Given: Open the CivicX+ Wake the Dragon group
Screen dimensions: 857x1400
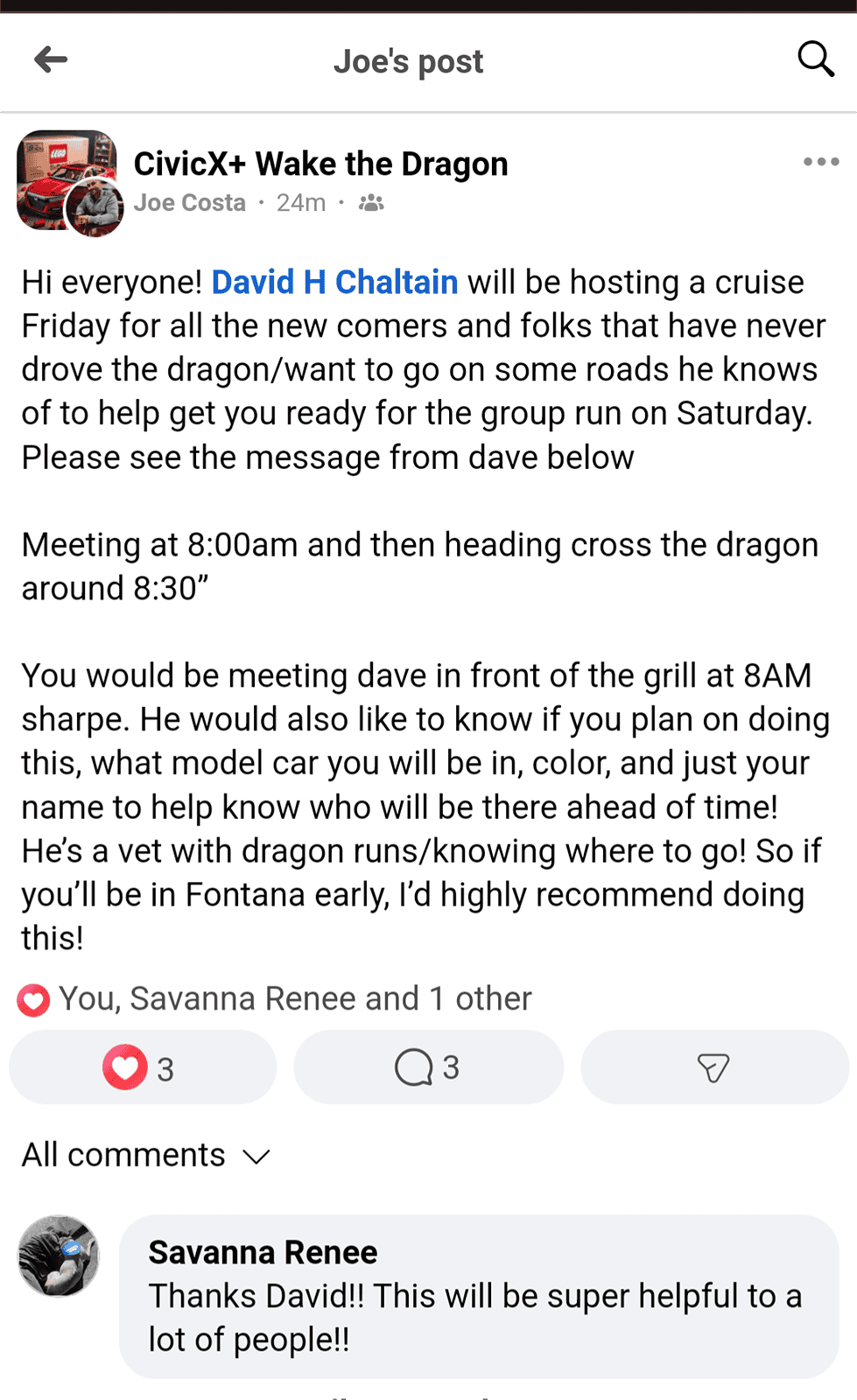Looking at the screenshot, I should tap(320, 164).
